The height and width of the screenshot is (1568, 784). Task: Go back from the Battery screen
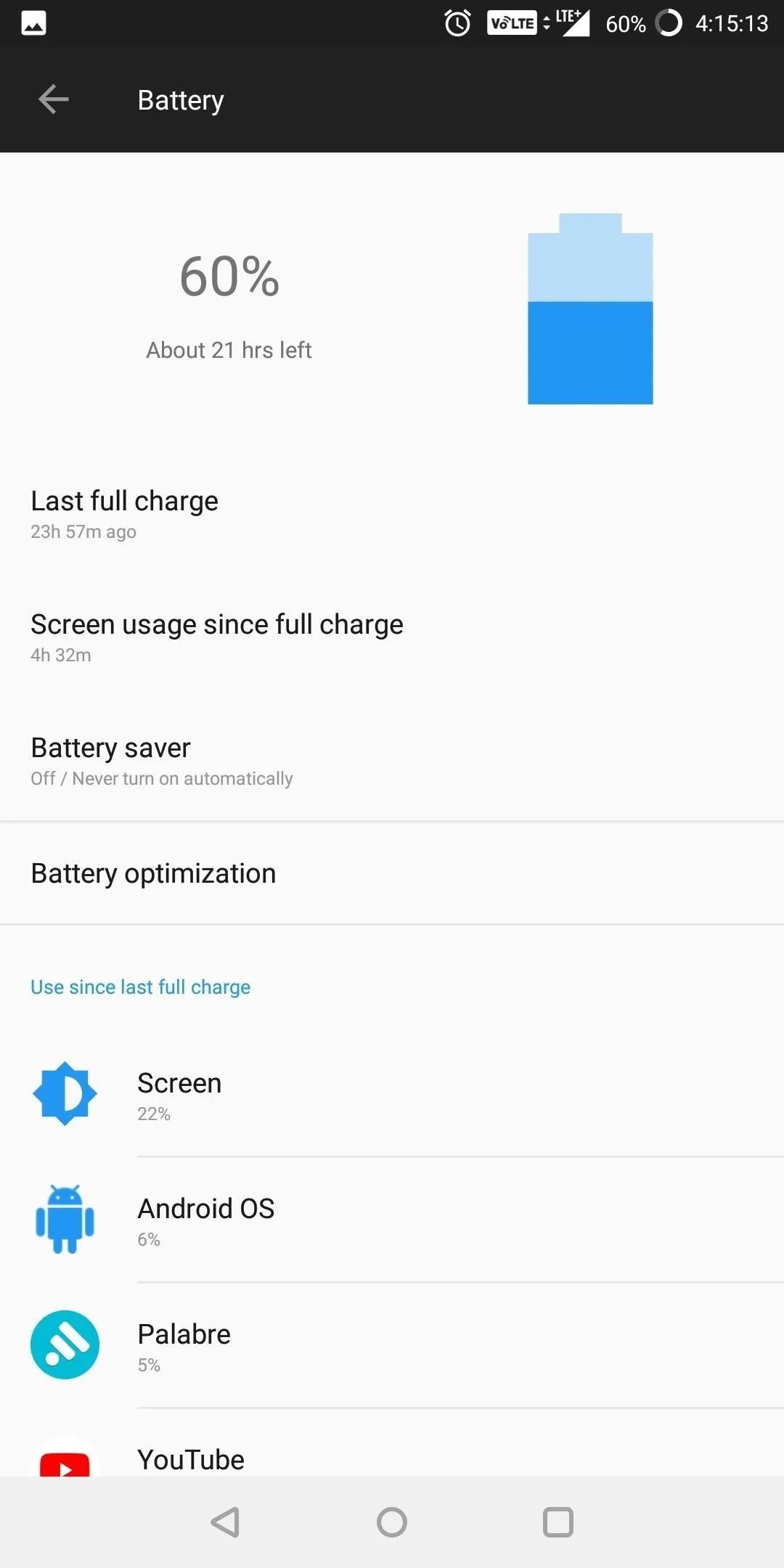point(54,99)
